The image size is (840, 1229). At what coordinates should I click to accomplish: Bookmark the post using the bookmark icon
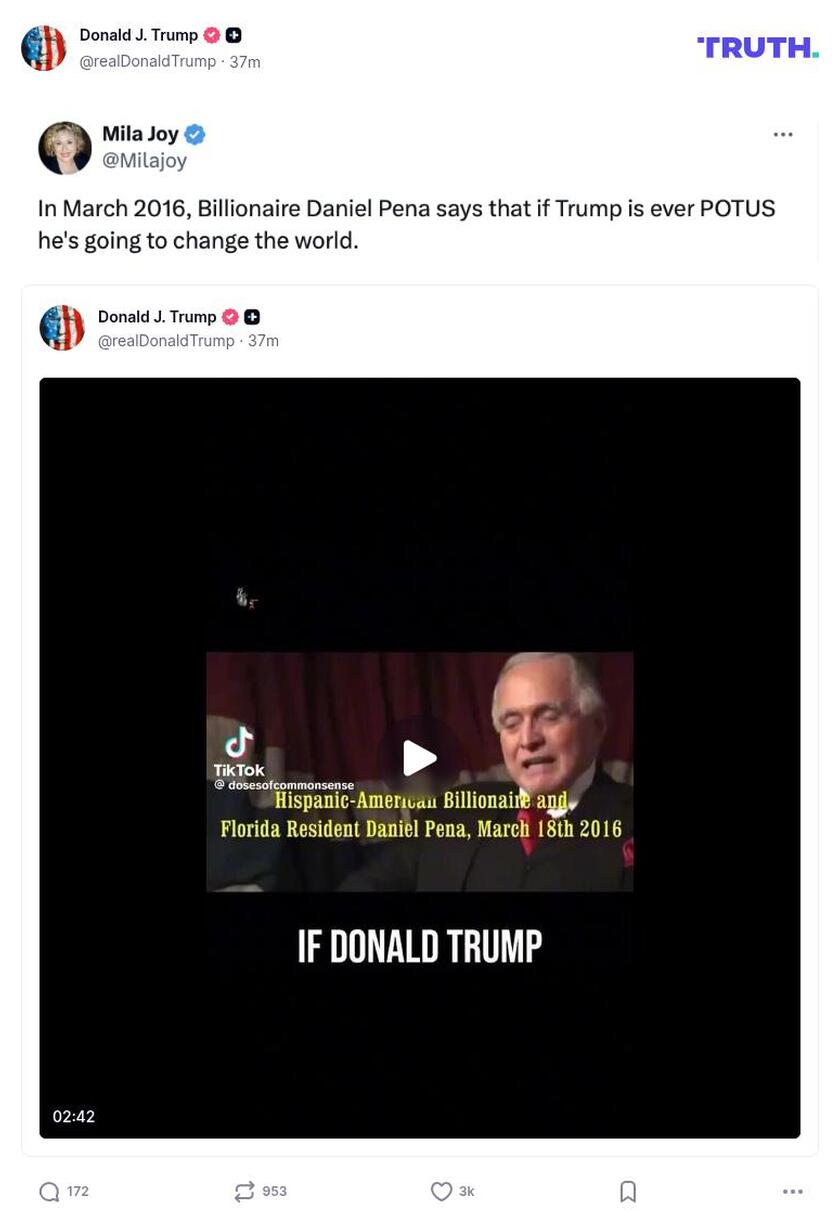click(627, 1190)
